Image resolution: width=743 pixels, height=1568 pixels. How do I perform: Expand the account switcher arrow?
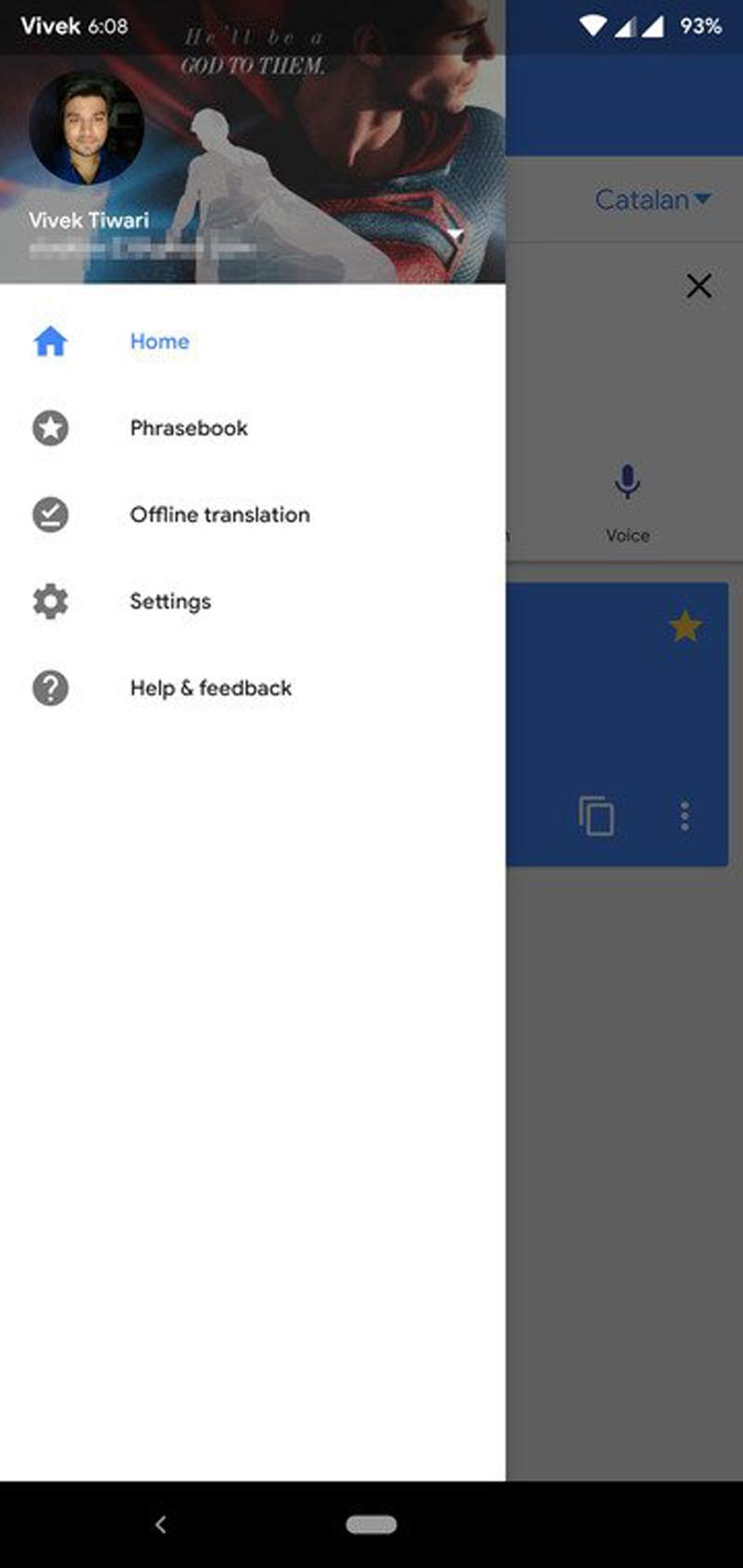point(455,234)
